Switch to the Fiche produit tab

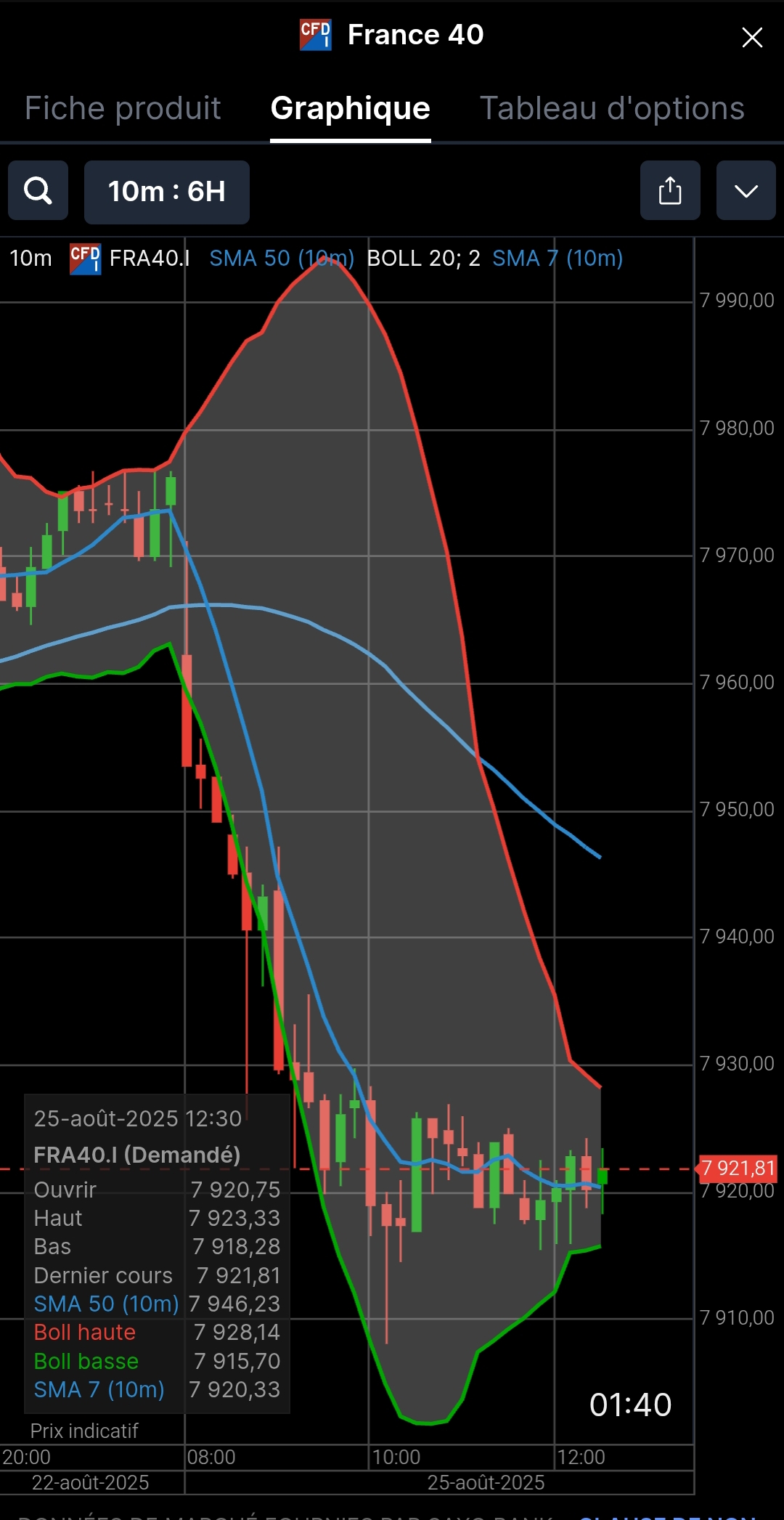click(123, 109)
